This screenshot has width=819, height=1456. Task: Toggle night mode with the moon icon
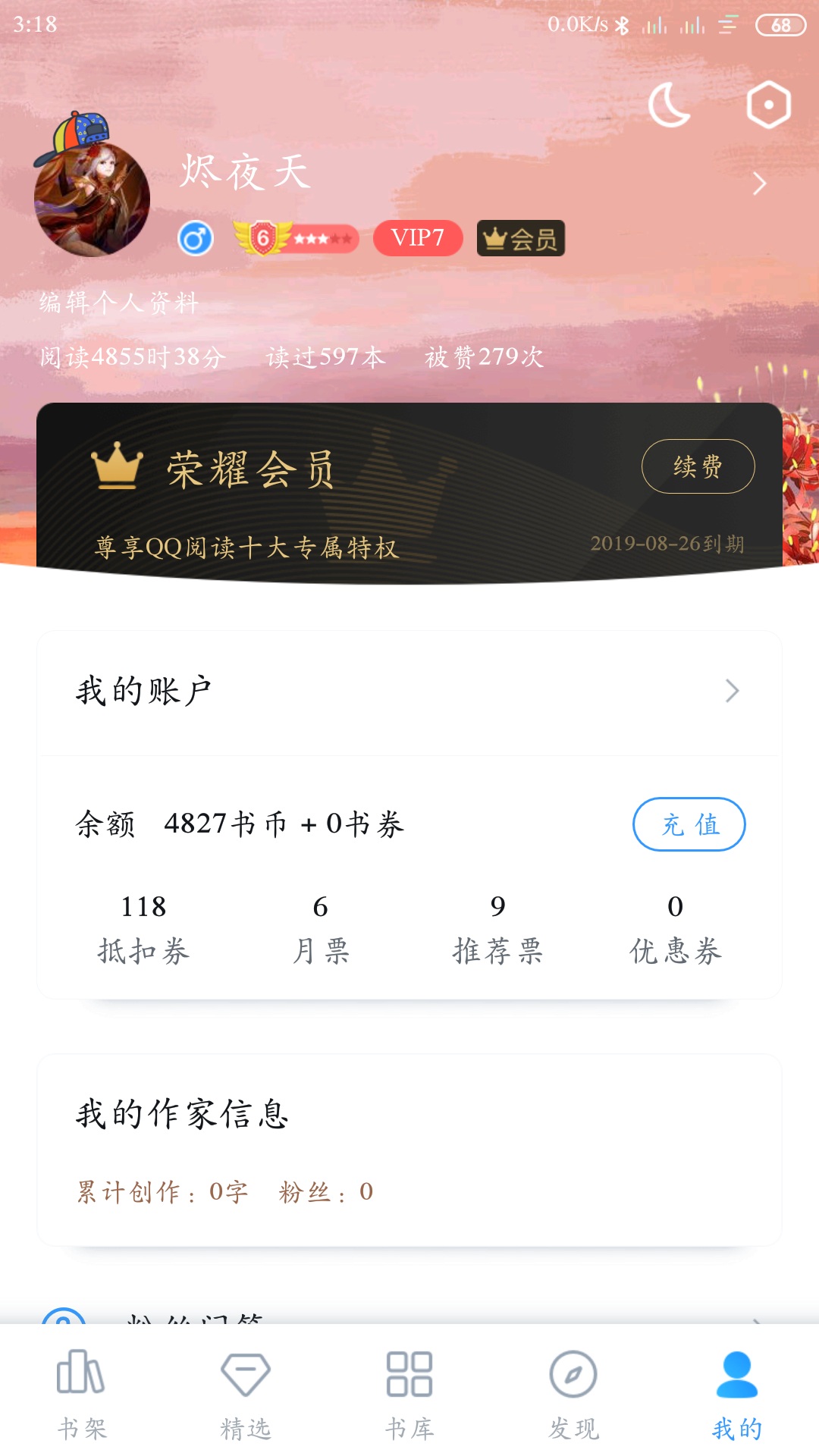pyautogui.click(x=669, y=105)
